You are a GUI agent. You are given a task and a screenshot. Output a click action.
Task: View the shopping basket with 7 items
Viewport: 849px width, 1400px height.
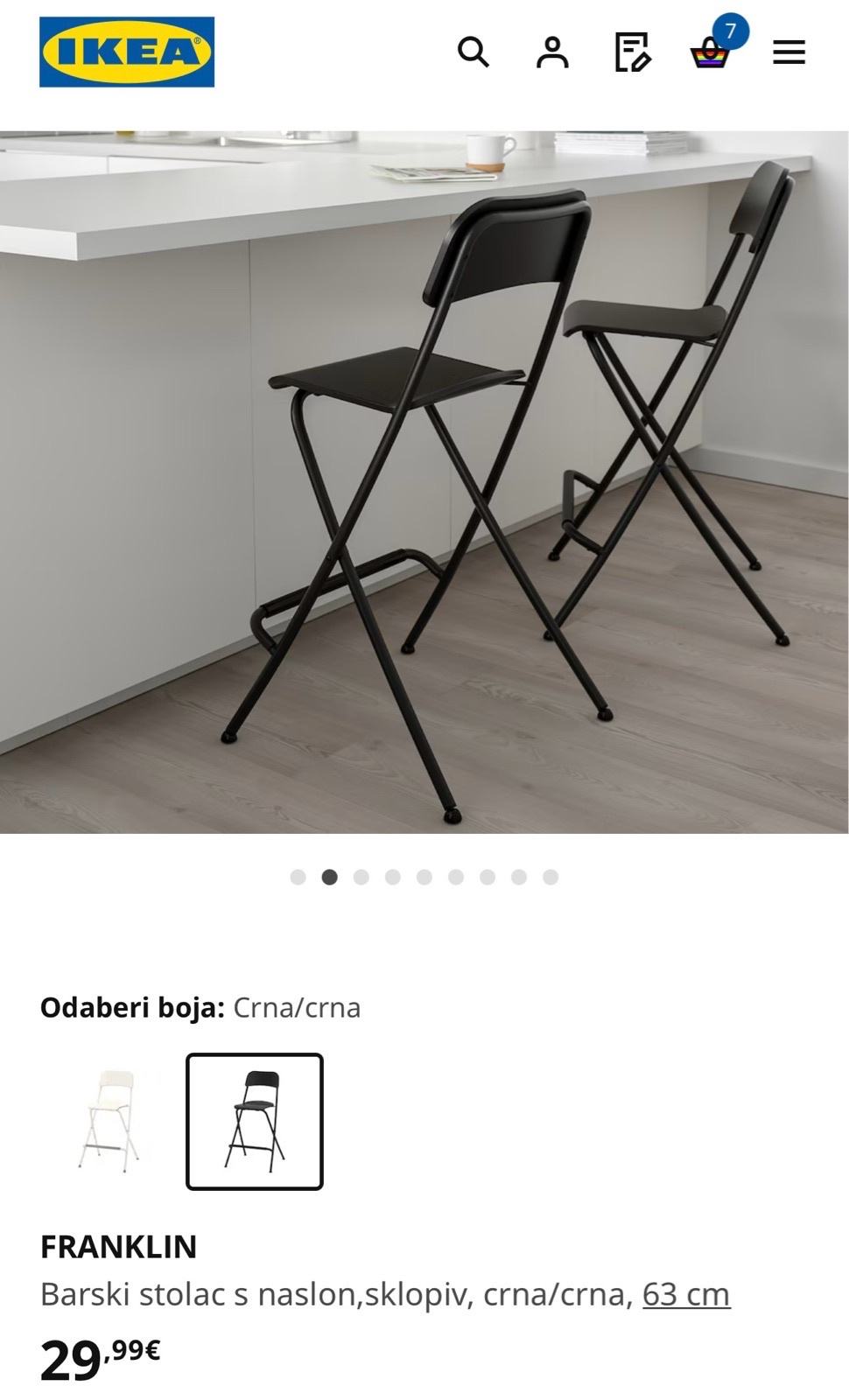tap(710, 53)
